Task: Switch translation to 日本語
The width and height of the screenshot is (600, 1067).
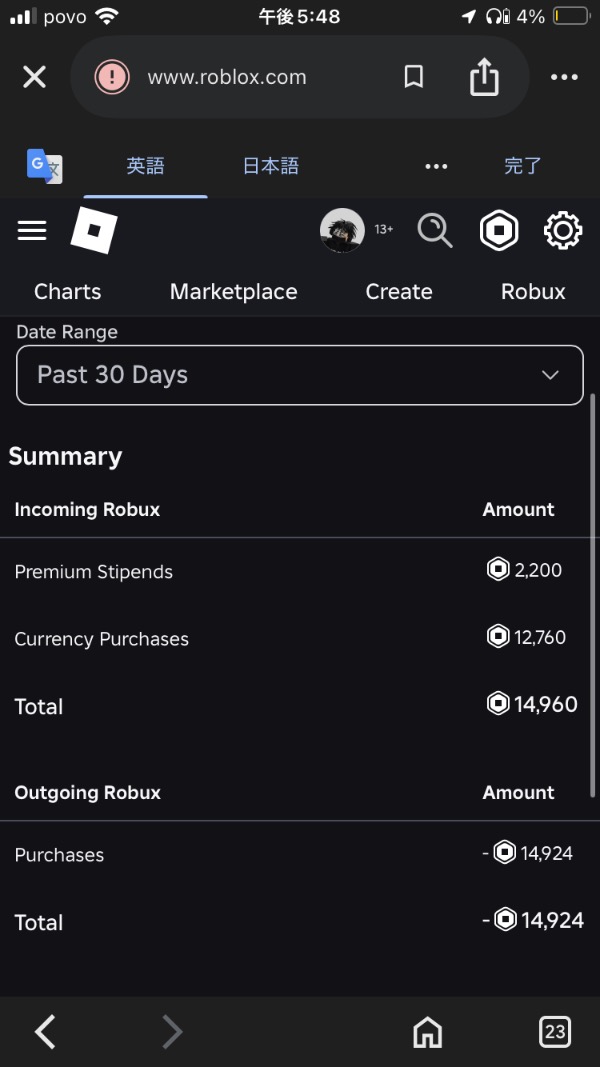Action: pyautogui.click(x=271, y=166)
